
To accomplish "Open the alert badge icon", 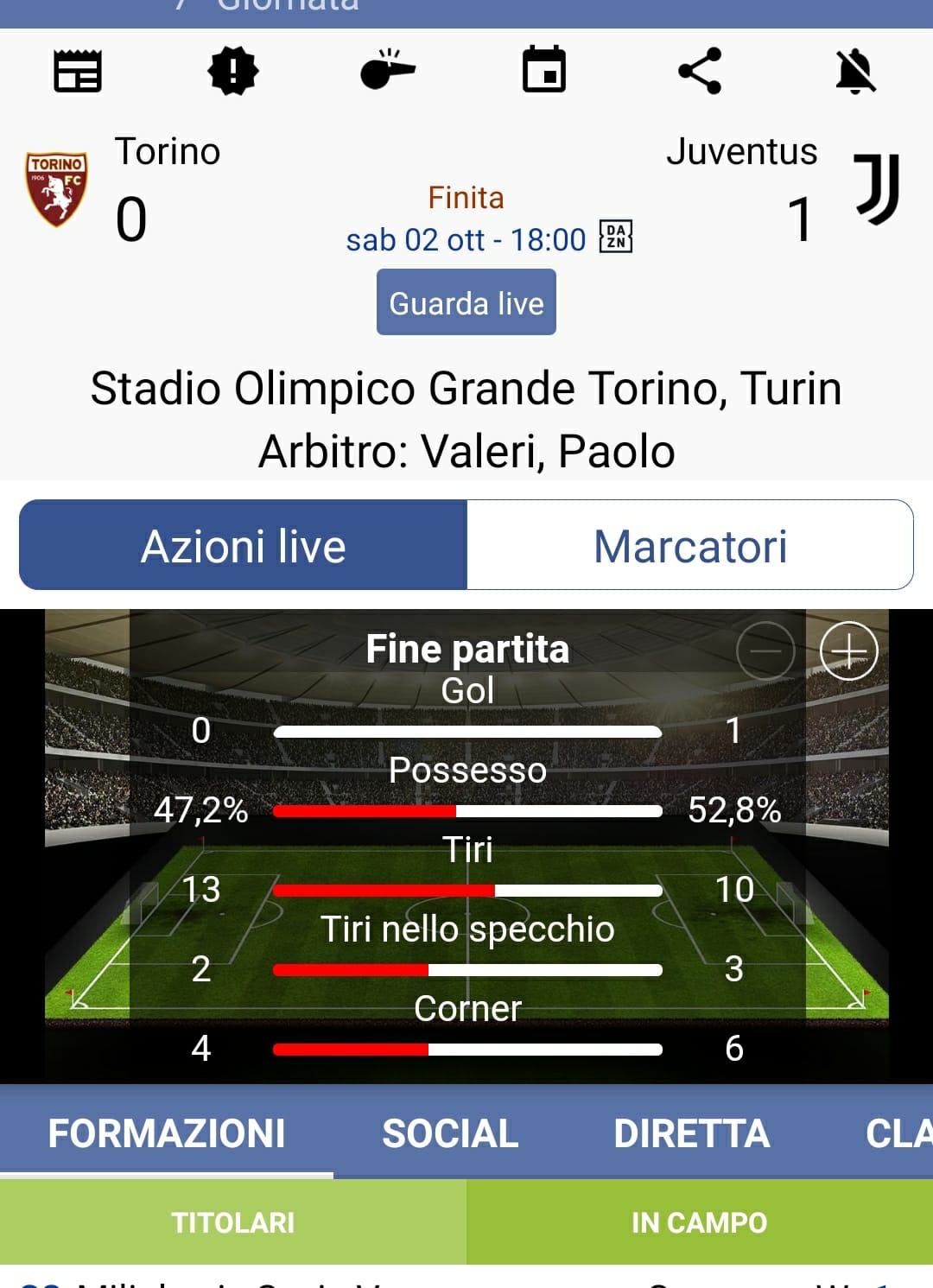I will point(233,71).
